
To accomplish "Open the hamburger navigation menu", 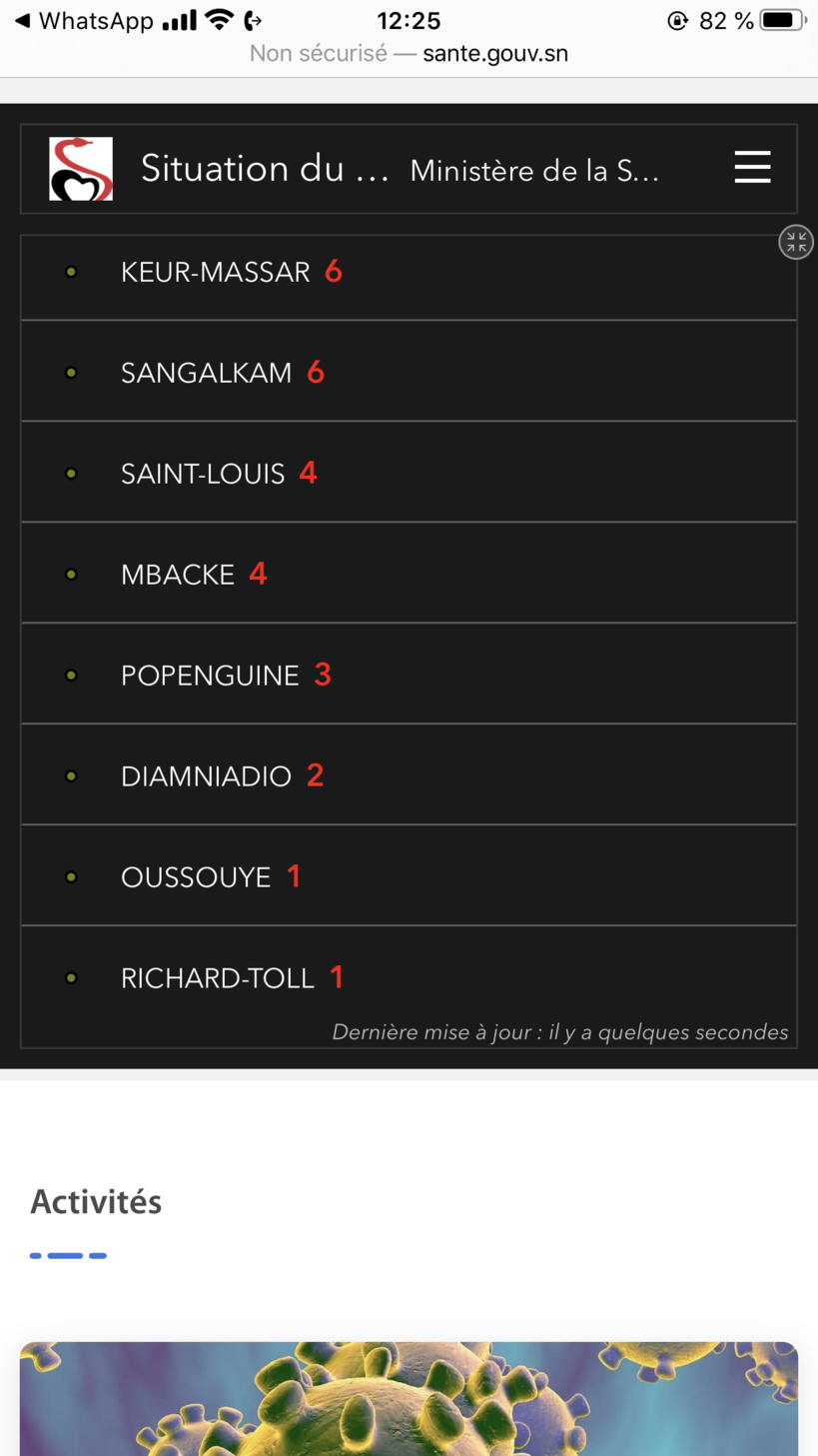I will [x=752, y=168].
